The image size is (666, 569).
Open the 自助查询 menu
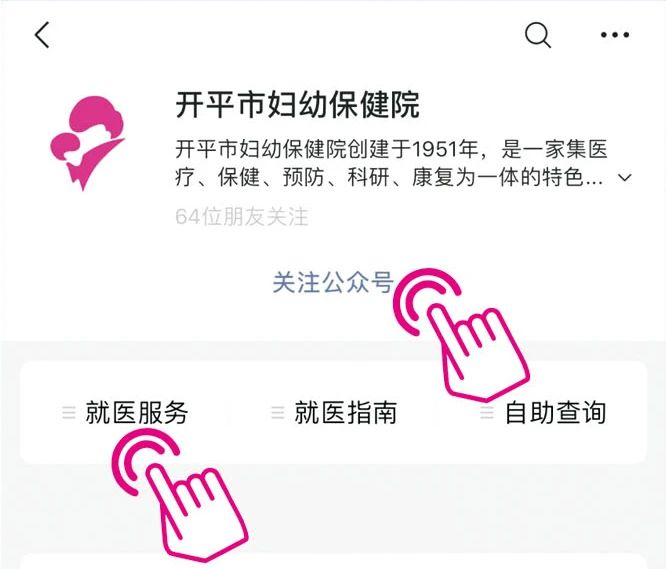tap(544, 413)
